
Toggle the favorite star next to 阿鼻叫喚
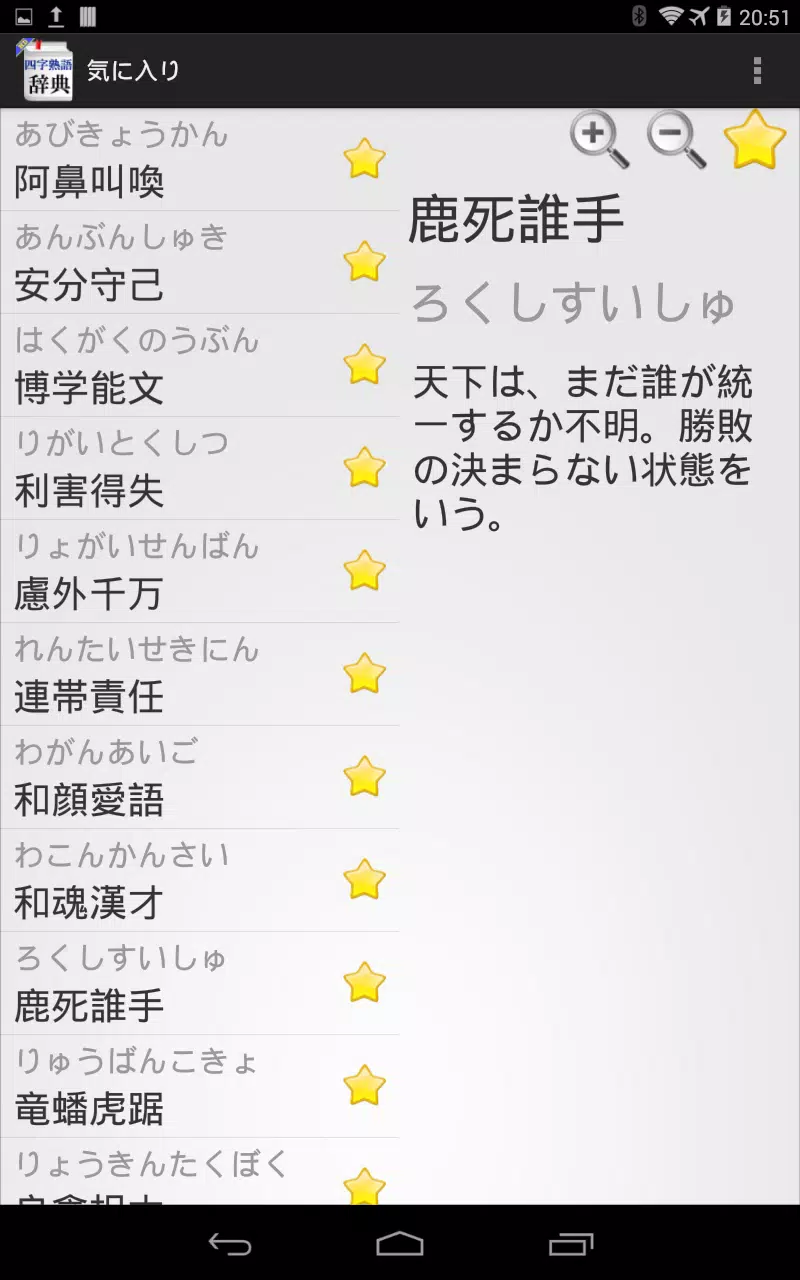(364, 157)
